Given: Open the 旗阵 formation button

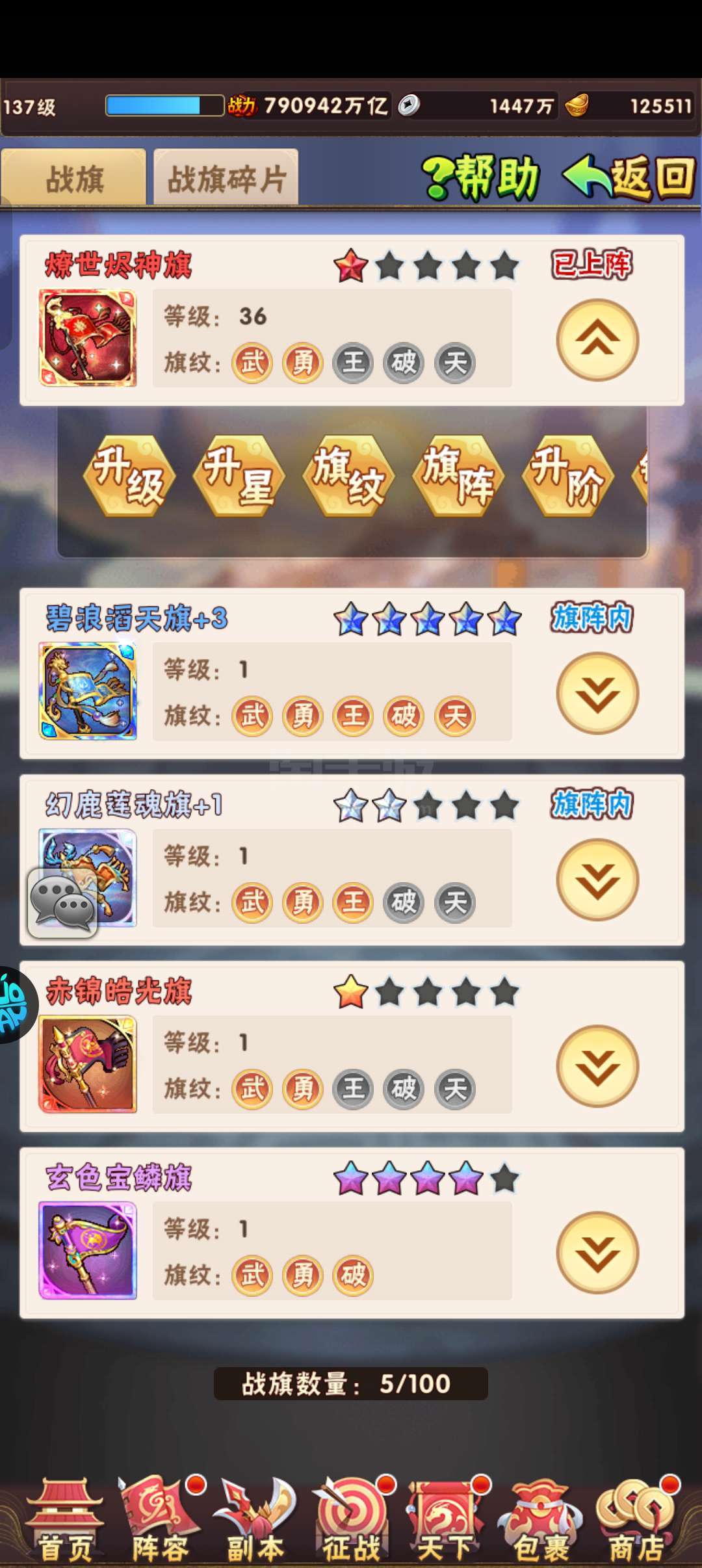Looking at the screenshot, I should (x=458, y=477).
